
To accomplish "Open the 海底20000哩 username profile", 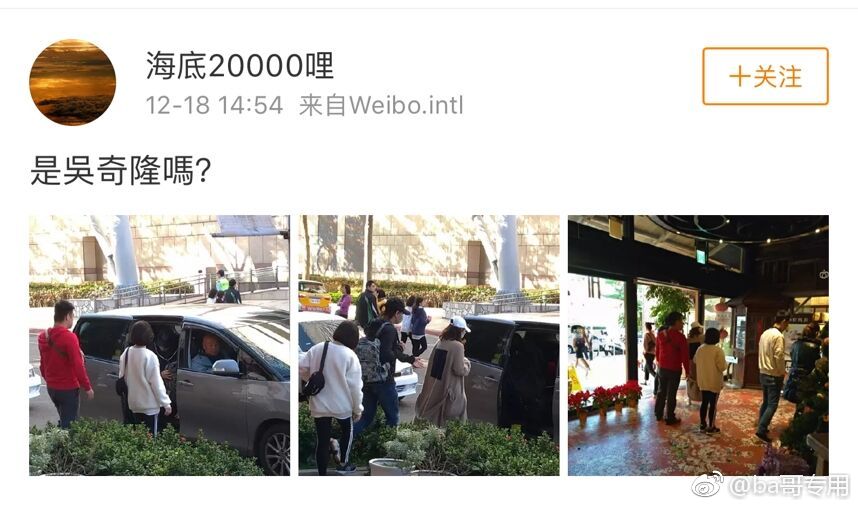I will 240,66.
